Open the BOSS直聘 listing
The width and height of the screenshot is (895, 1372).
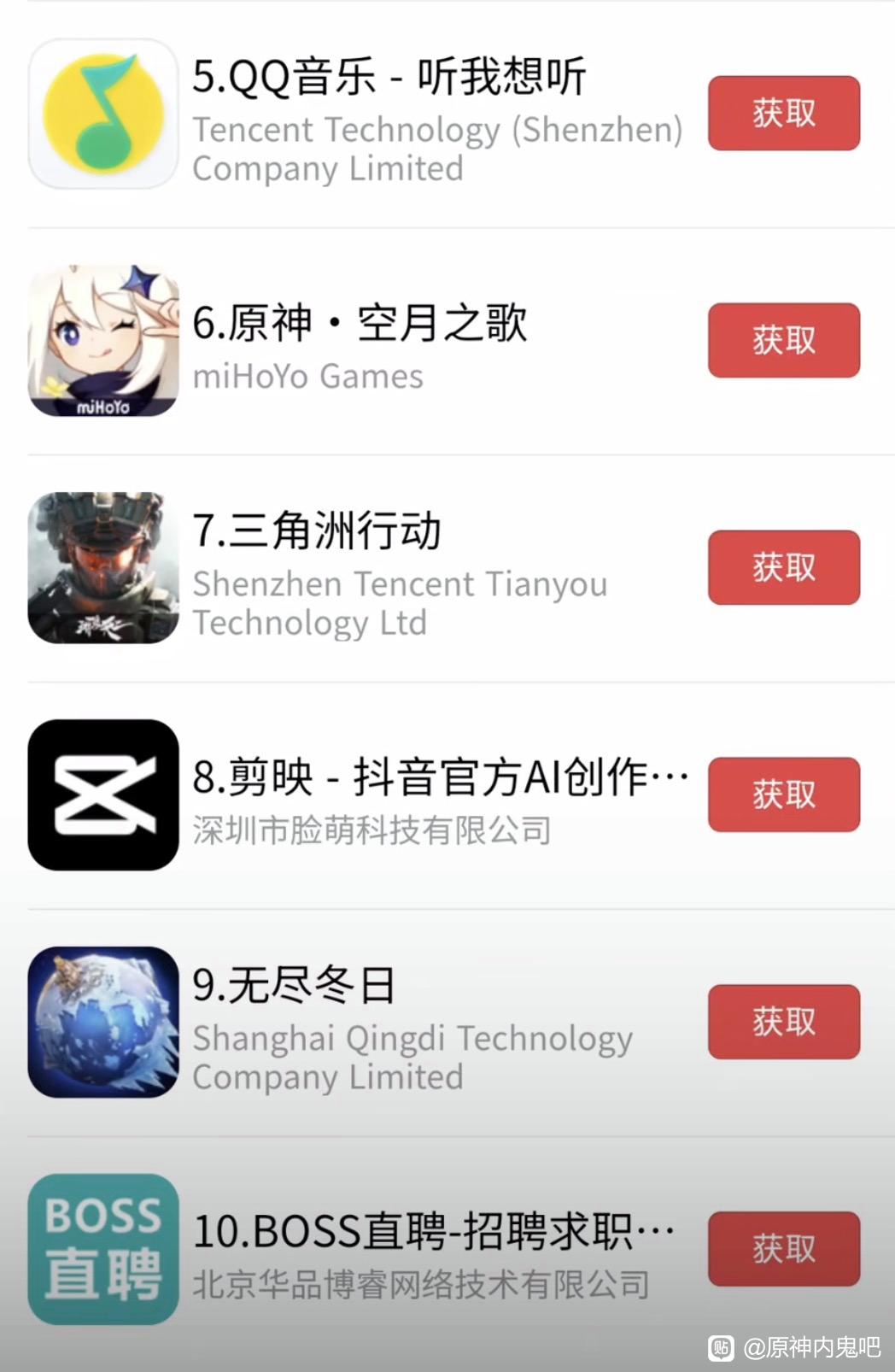(x=432, y=1231)
